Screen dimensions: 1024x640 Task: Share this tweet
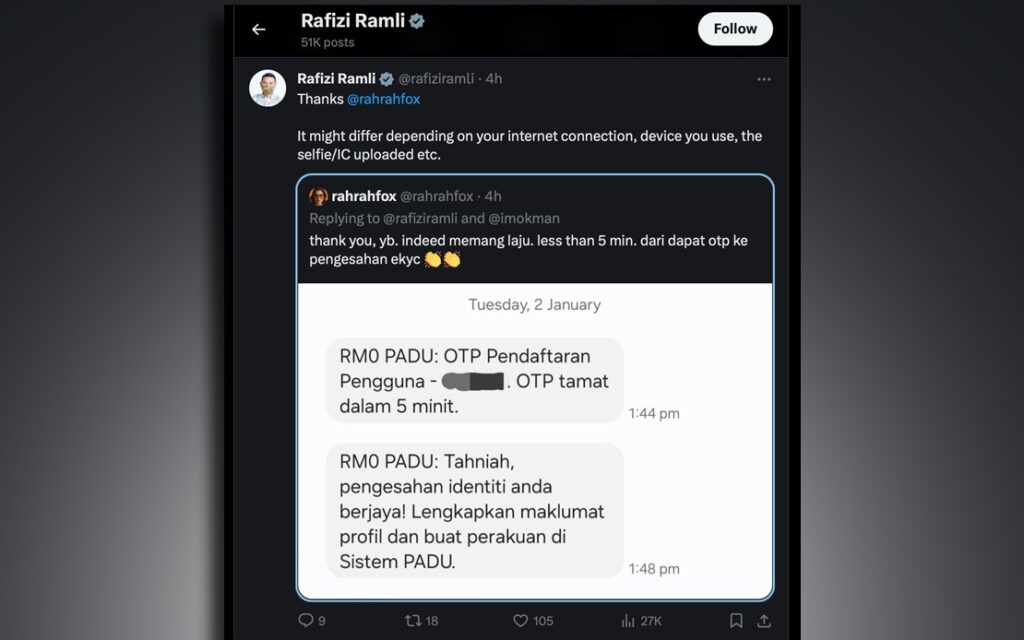click(765, 620)
